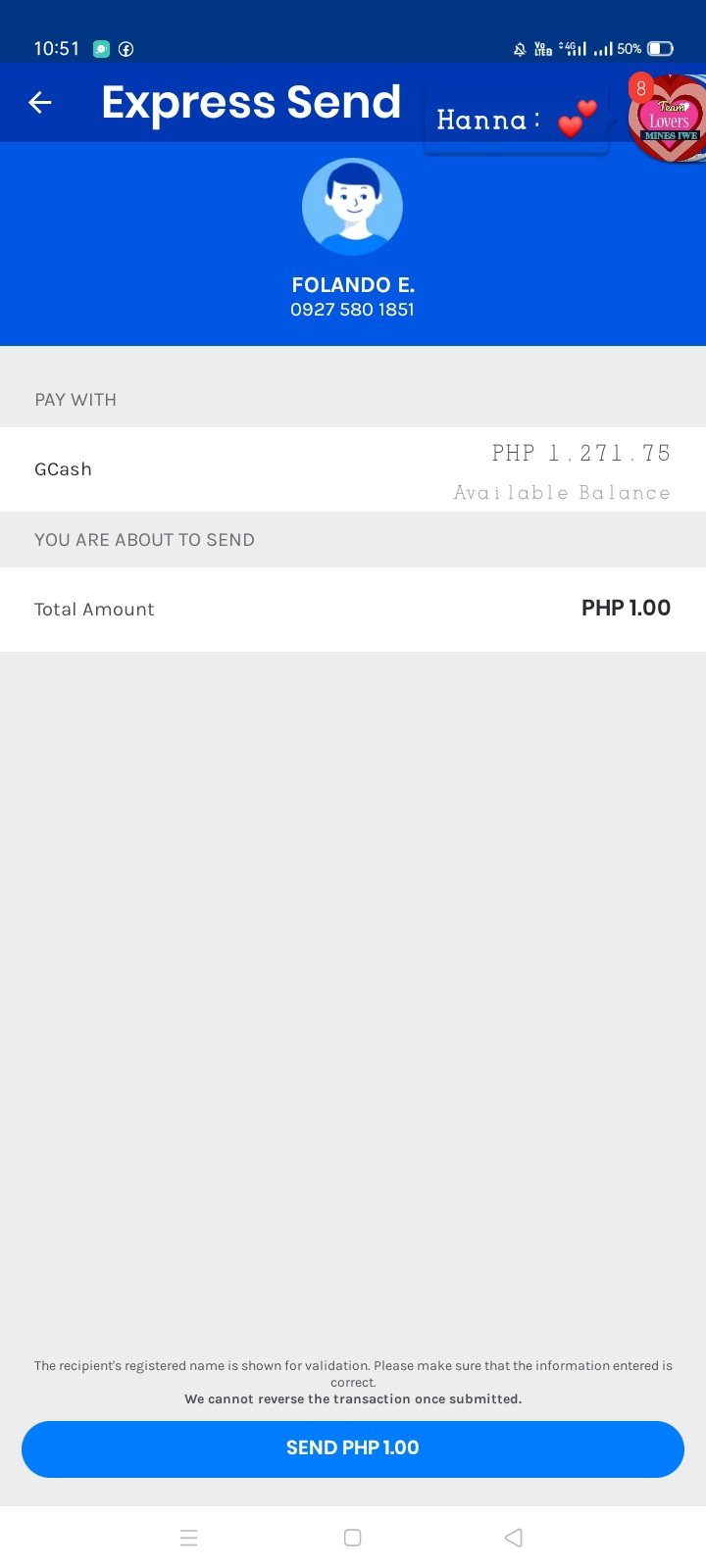Open the Team Lovers chat head bubble
Viewport: 706px width, 1568px height.
coord(670,120)
